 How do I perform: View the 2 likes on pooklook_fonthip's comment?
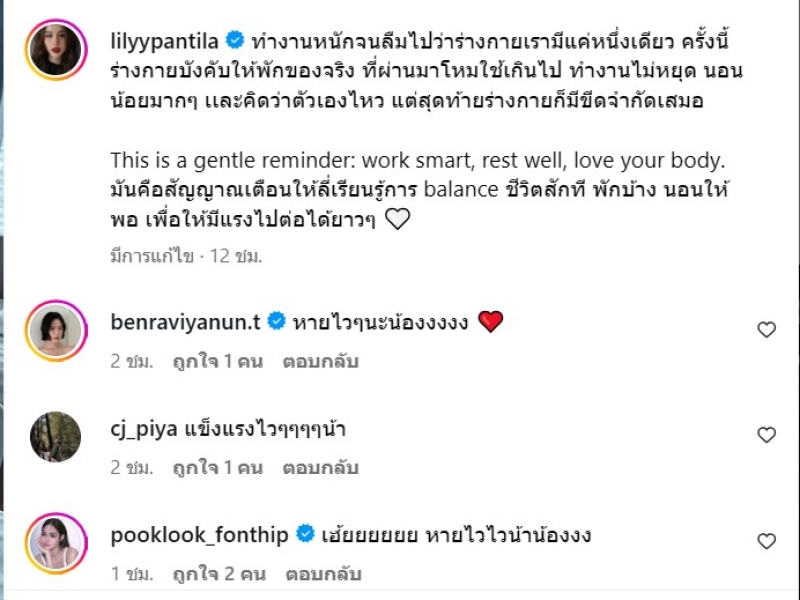point(217,575)
